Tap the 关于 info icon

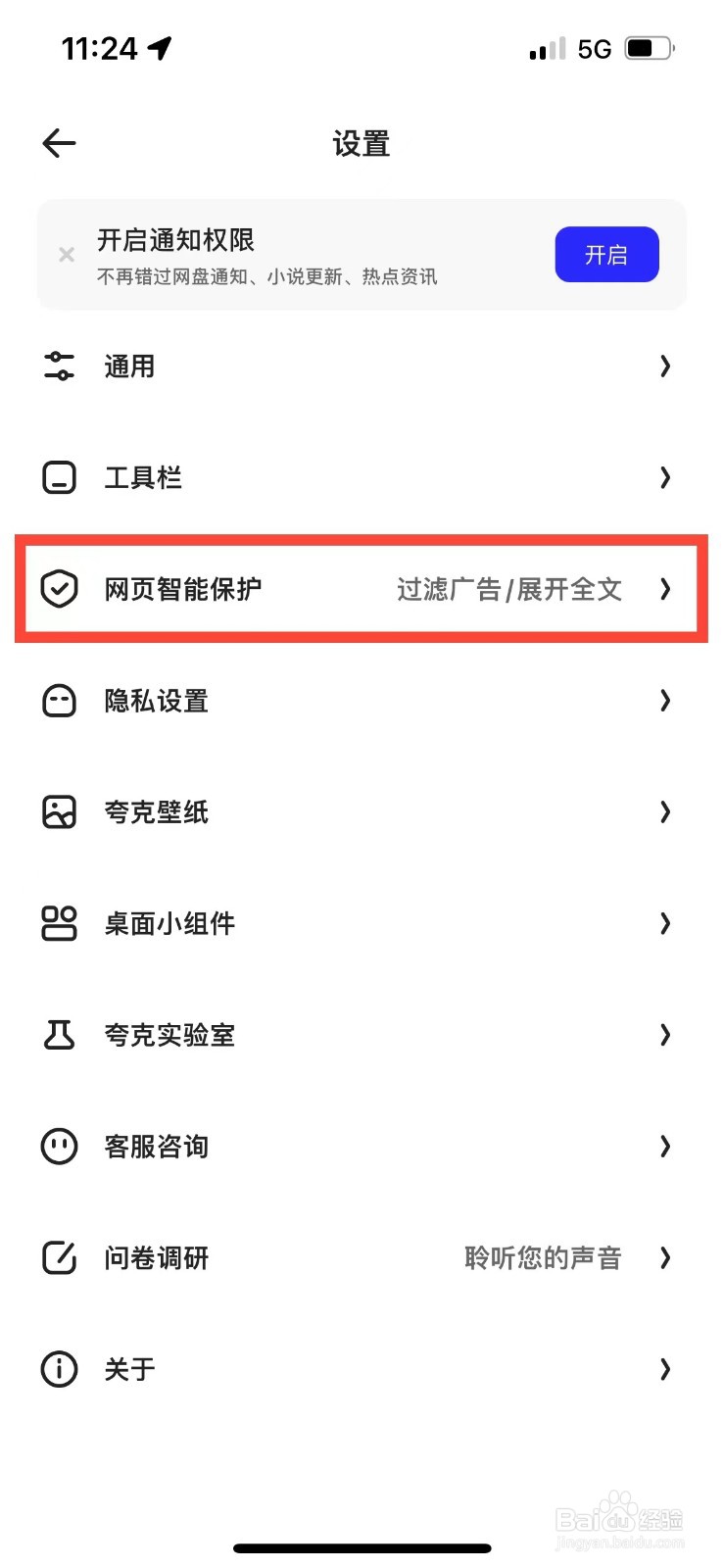(59, 1369)
